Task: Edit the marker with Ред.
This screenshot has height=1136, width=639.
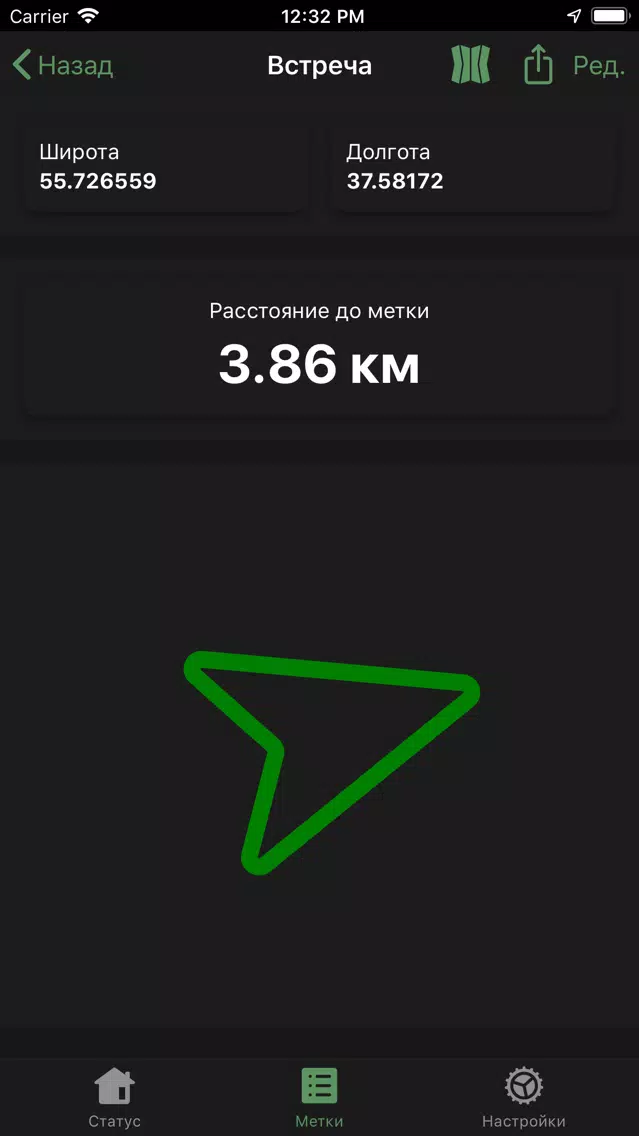Action: click(x=598, y=65)
